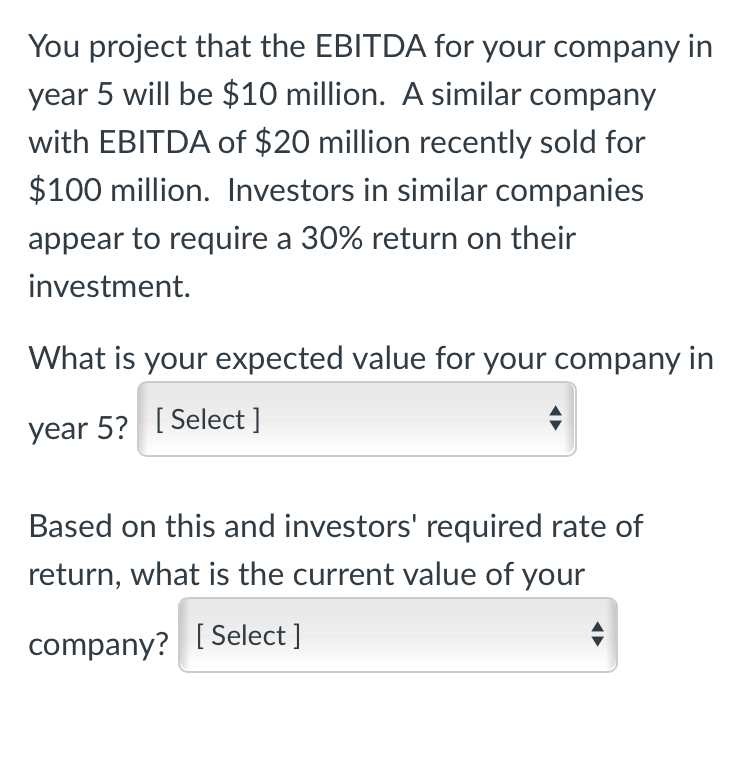Open the year 5 expected value dropdown
This screenshot has height=772, width=754.
coord(356,420)
